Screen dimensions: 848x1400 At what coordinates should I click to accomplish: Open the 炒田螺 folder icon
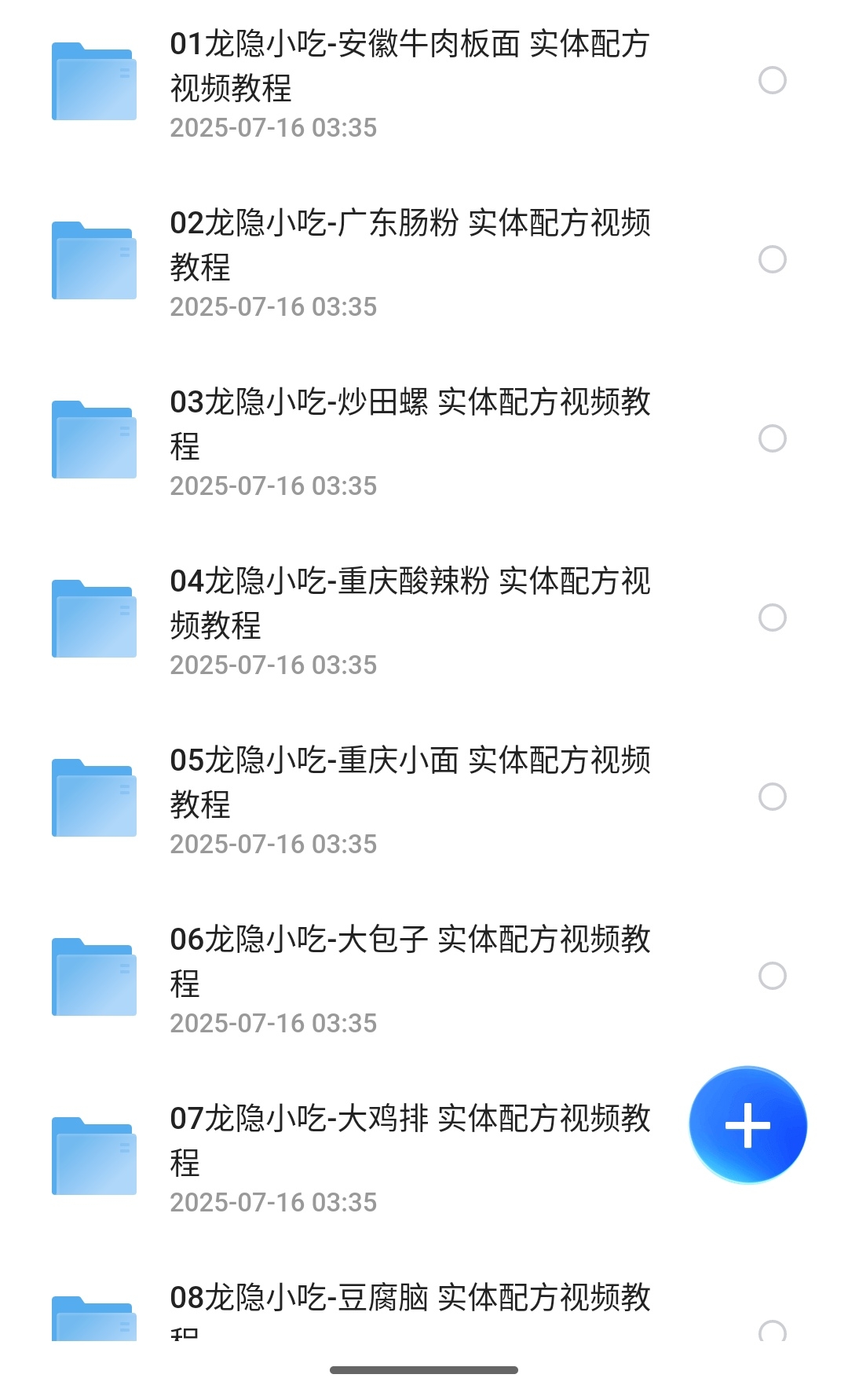tap(93, 440)
